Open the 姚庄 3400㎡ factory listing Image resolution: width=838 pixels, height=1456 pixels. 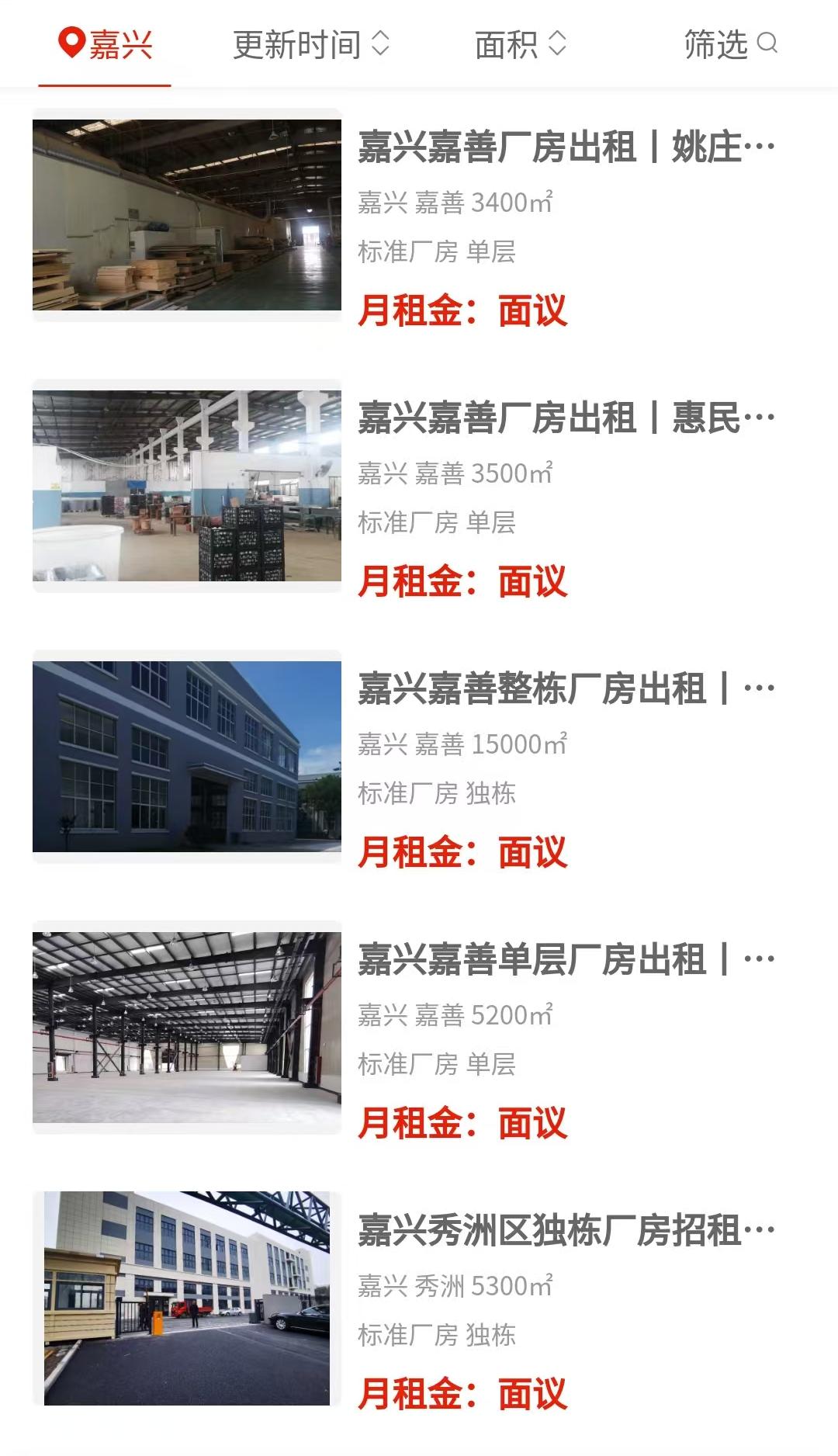[566, 147]
